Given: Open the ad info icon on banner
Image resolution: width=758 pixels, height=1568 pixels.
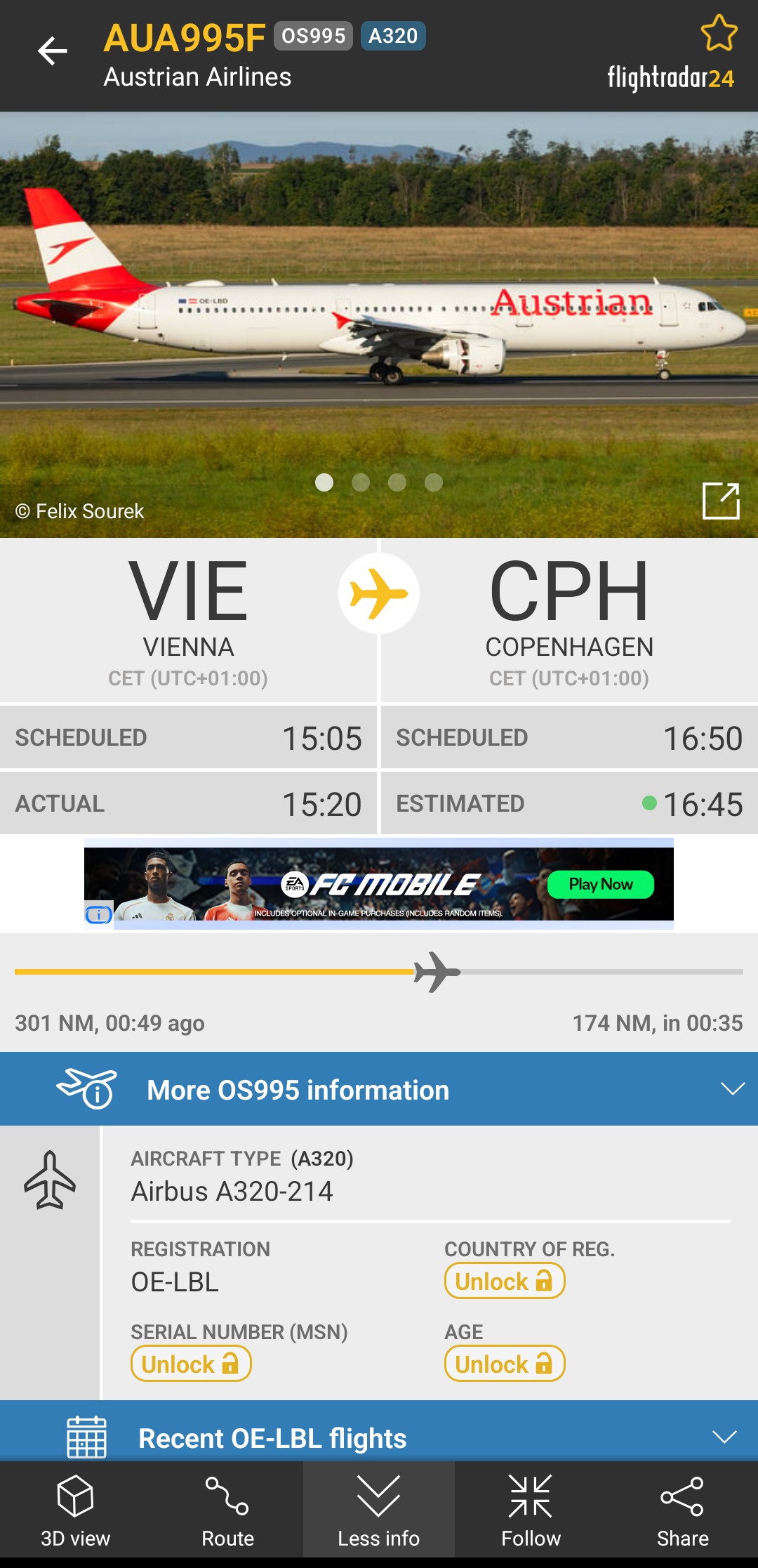Looking at the screenshot, I should pos(98,914).
